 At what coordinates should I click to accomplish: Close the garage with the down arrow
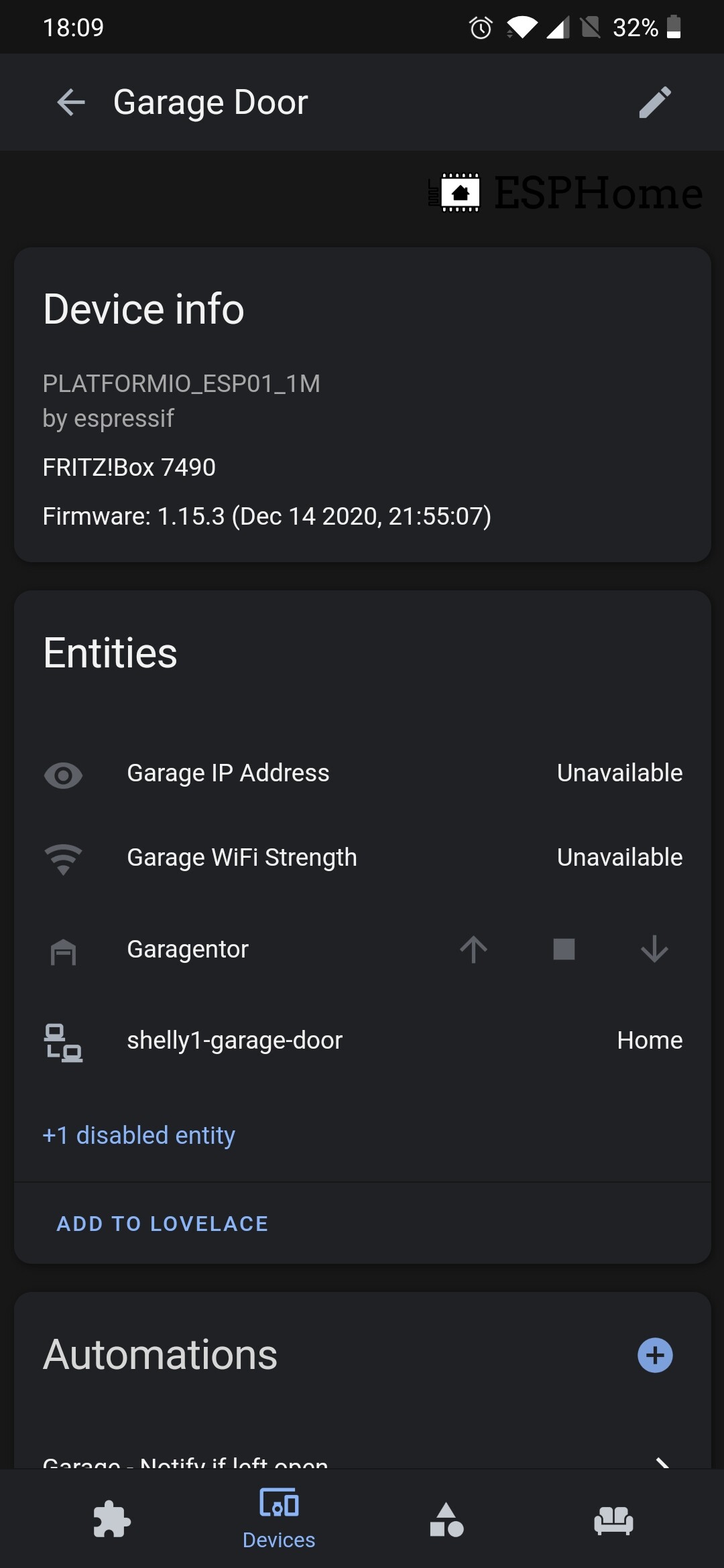pyautogui.click(x=654, y=949)
